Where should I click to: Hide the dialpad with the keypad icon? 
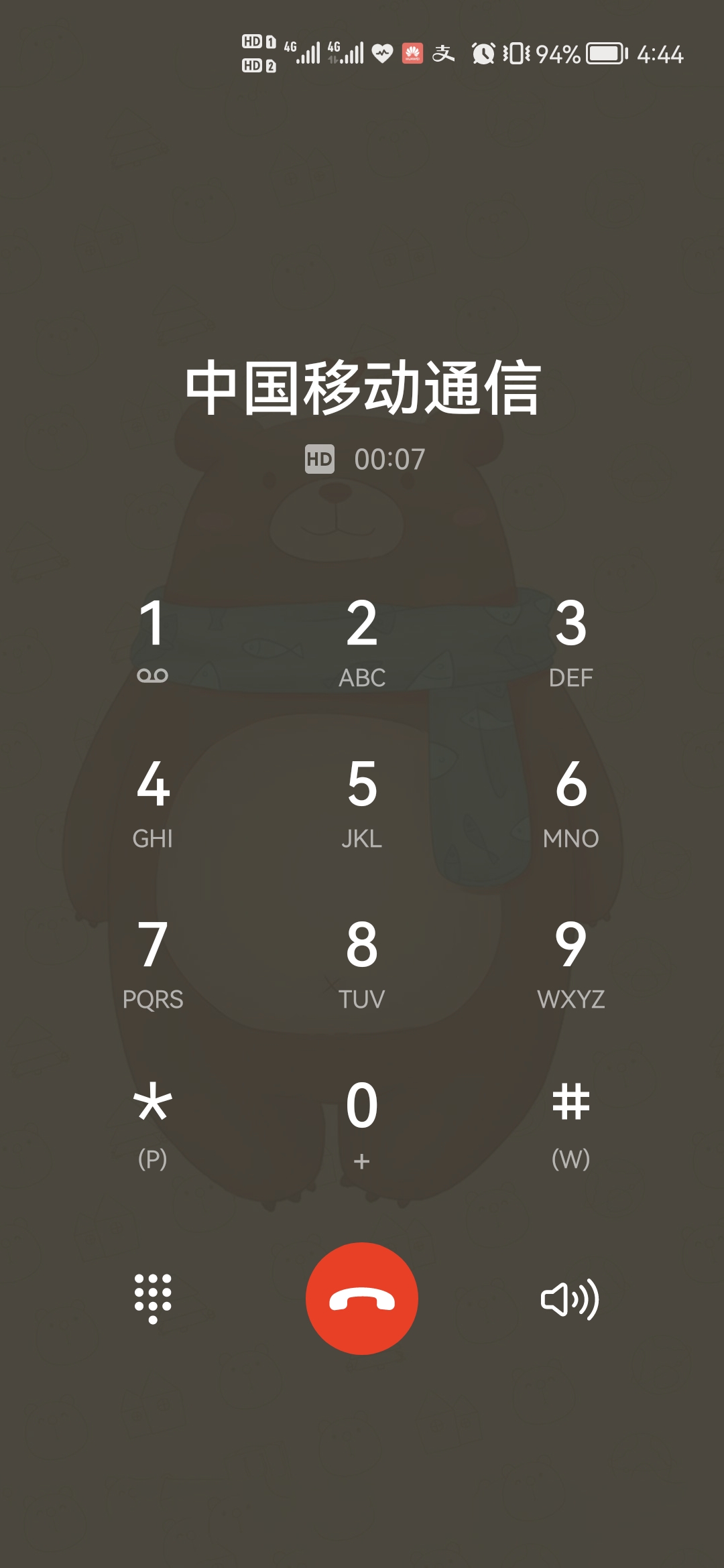coord(153,1299)
